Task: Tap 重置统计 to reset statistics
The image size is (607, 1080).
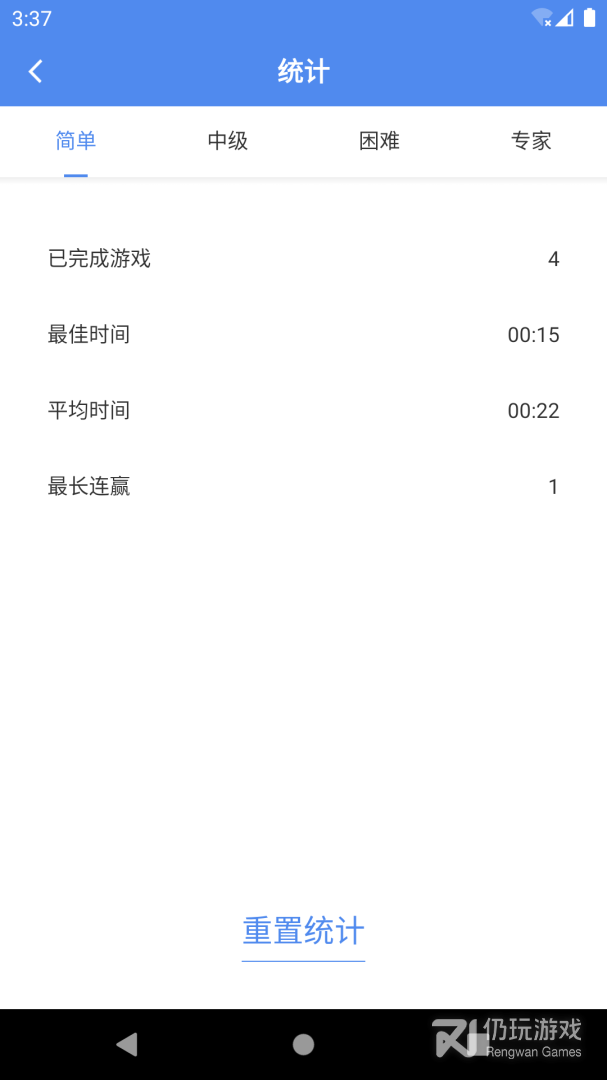Action: pyautogui.click(x=303, y=931)
